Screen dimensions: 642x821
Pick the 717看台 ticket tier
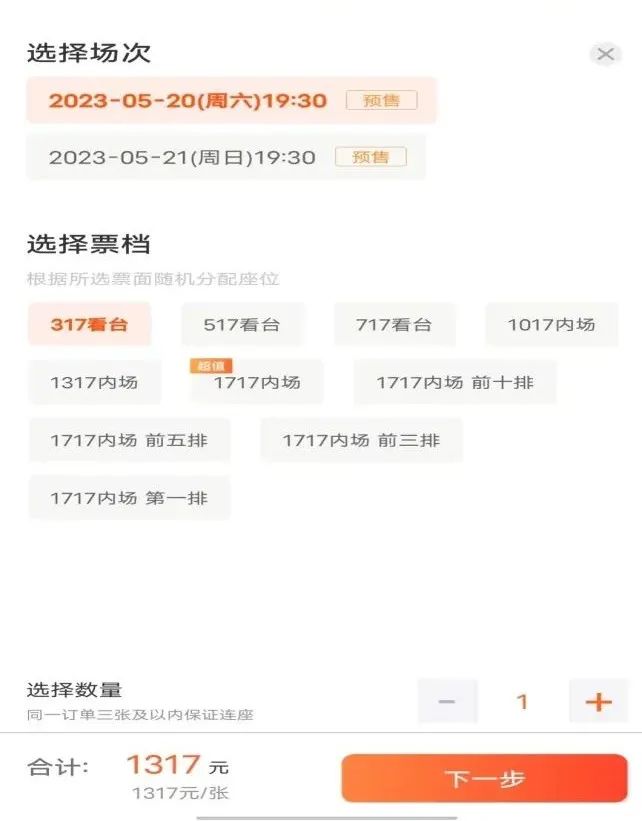click(394, 325)
